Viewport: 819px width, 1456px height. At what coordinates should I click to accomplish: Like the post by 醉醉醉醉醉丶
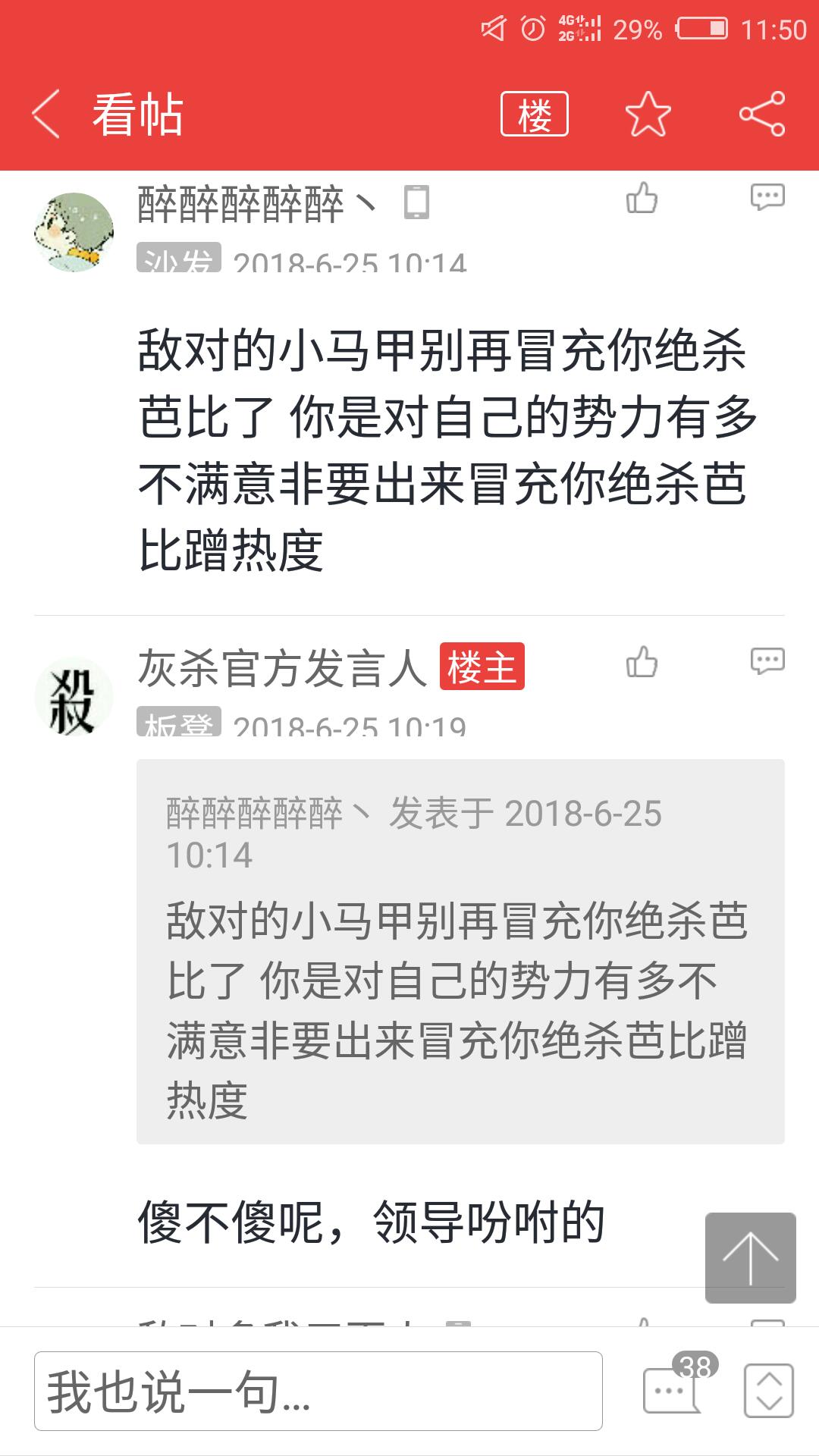(642, 199)
